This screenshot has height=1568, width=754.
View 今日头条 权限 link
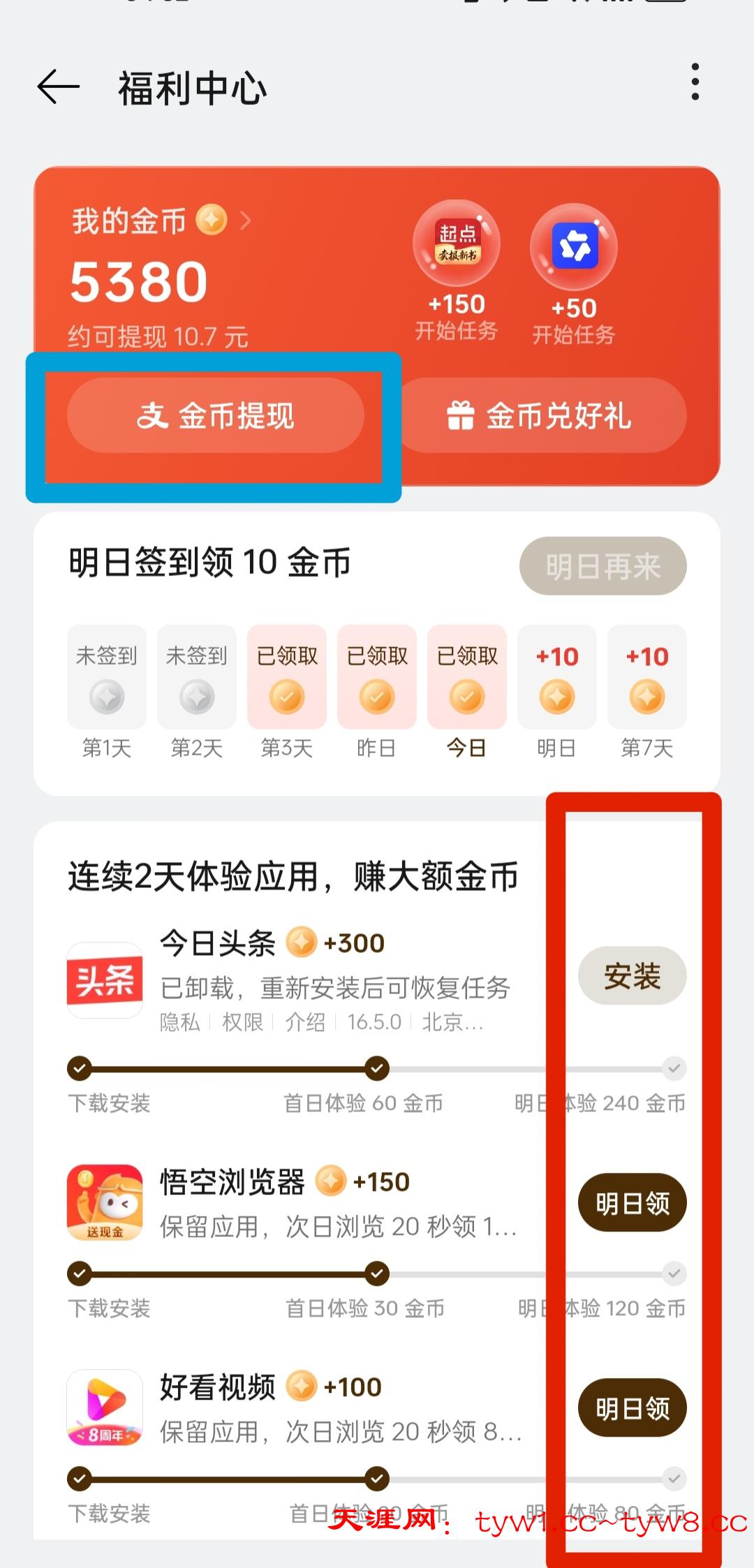242,1023
